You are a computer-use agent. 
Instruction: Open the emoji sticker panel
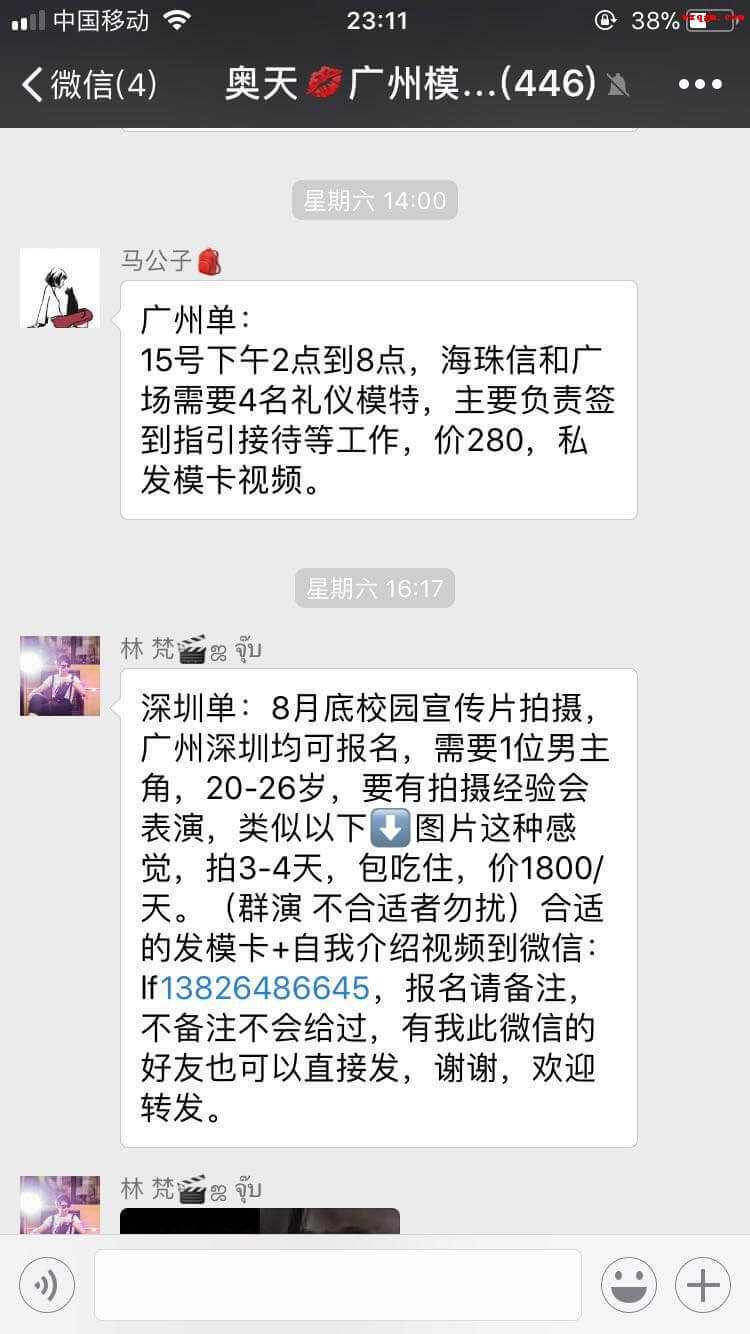click(628, 1285)
